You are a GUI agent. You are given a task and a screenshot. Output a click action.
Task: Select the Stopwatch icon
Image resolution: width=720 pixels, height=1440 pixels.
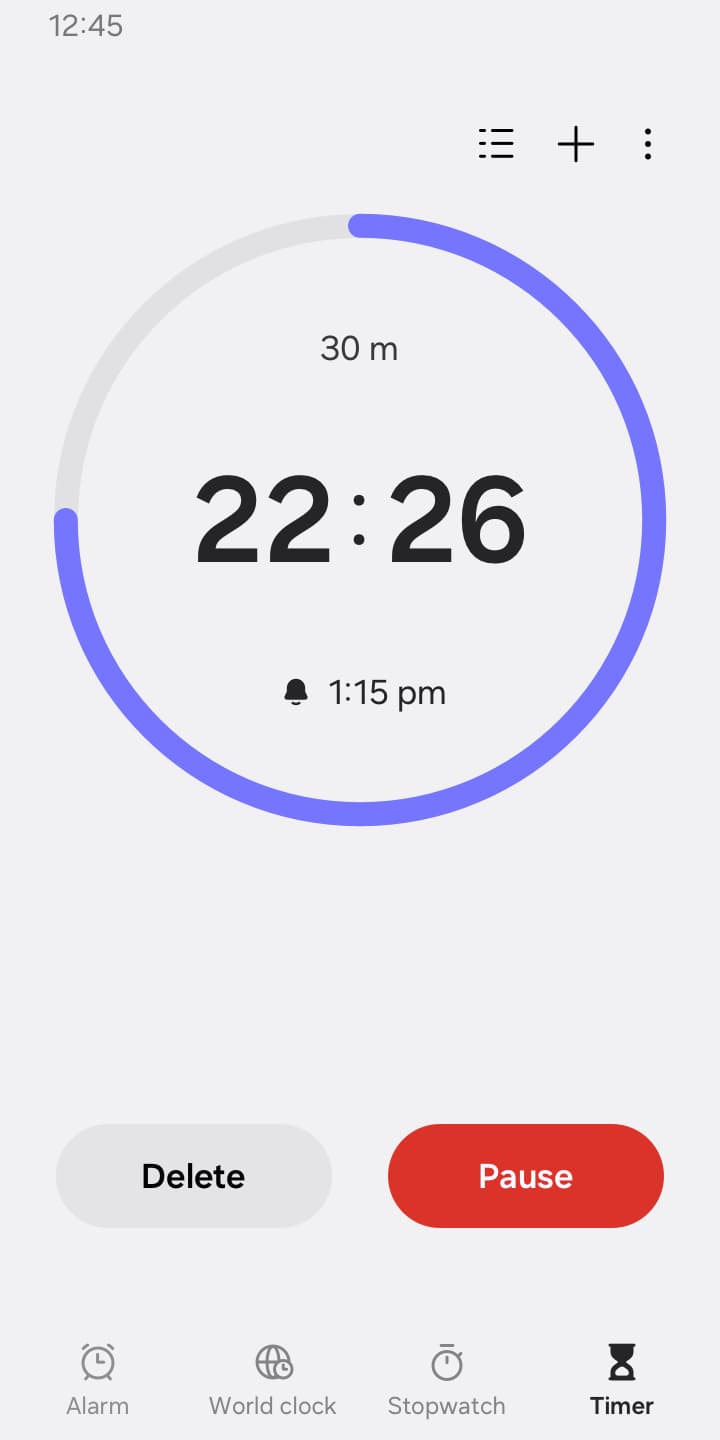(446, 1362)
